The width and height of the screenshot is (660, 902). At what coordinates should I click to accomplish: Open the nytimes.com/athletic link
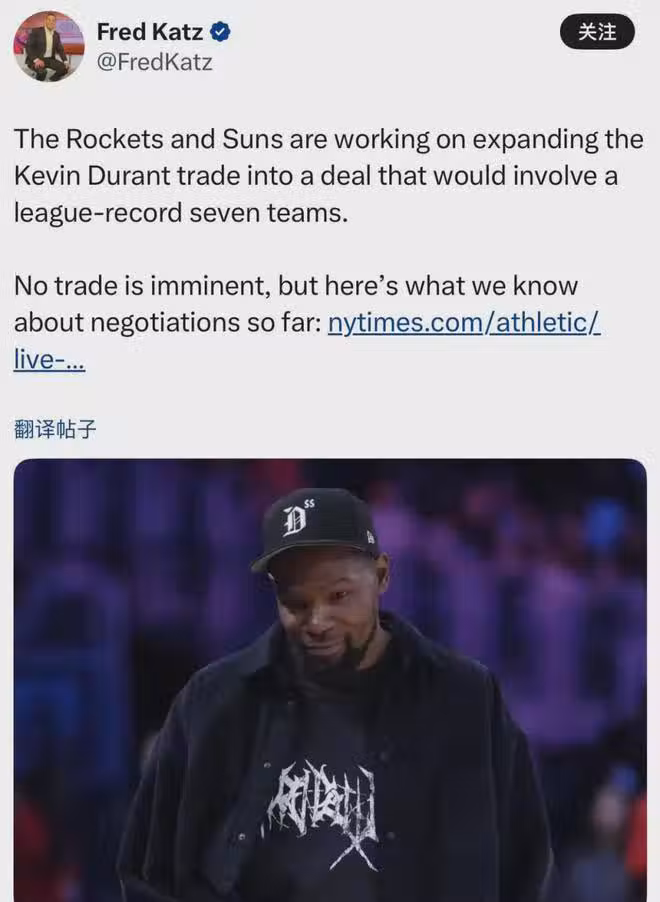pos(464,324)
